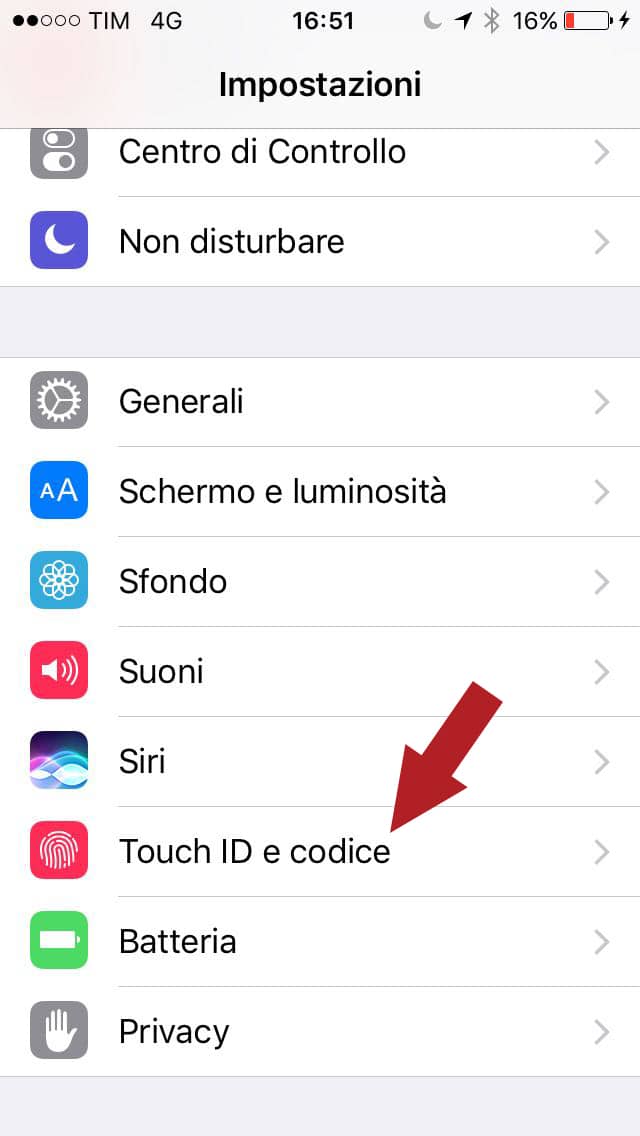Select the Sfondo row
Image resolution: width=640 pixels, height=1136 pixels.
173,582
